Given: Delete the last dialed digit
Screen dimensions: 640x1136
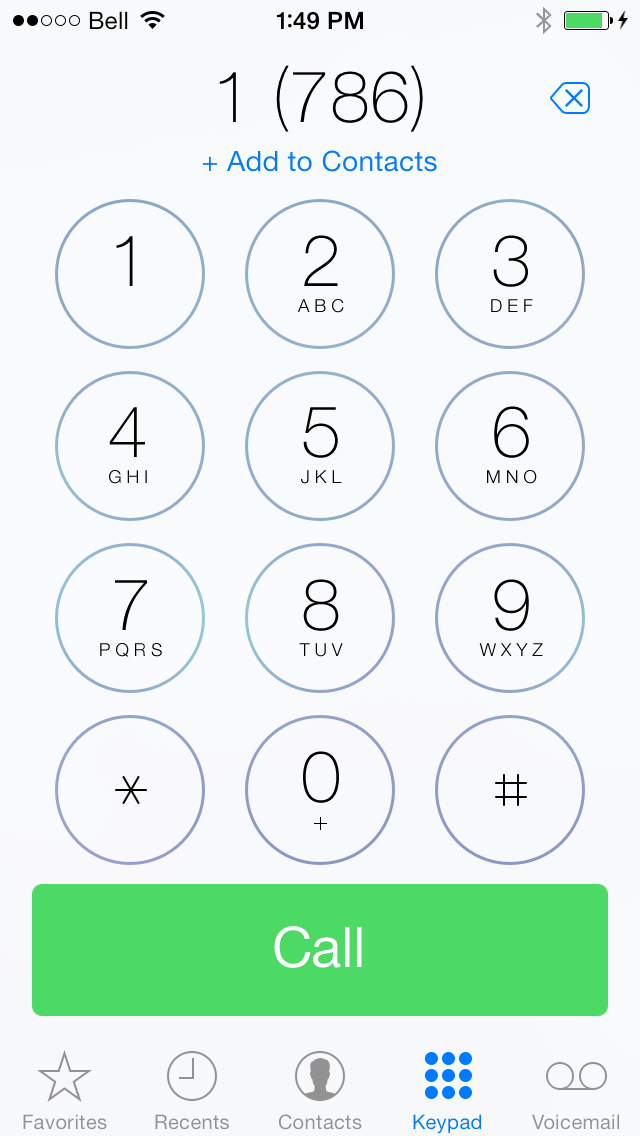Looking at the screenshot, I should [x=570, y=98].
